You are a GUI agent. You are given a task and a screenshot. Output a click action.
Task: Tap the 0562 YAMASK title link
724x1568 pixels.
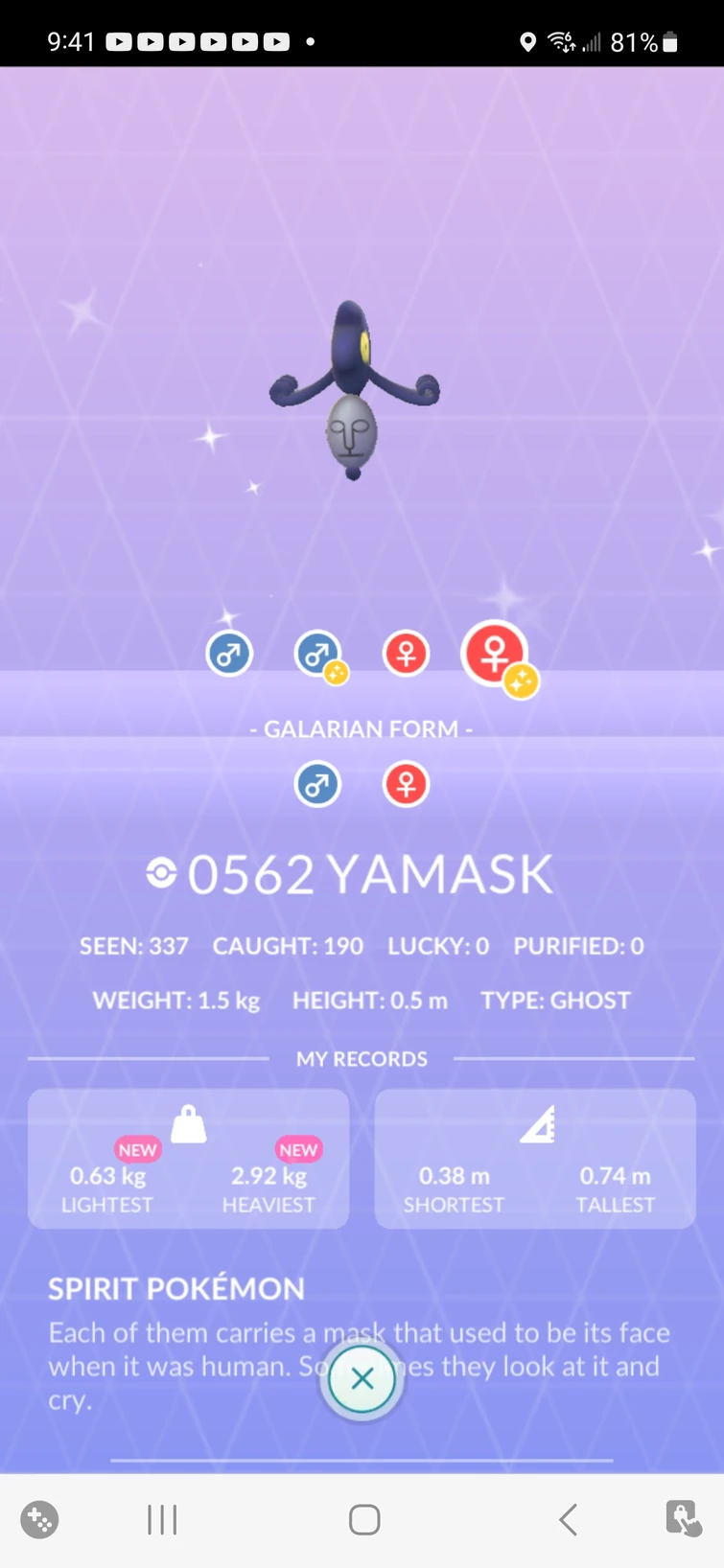pyautogui.click(x=369, y=873)
